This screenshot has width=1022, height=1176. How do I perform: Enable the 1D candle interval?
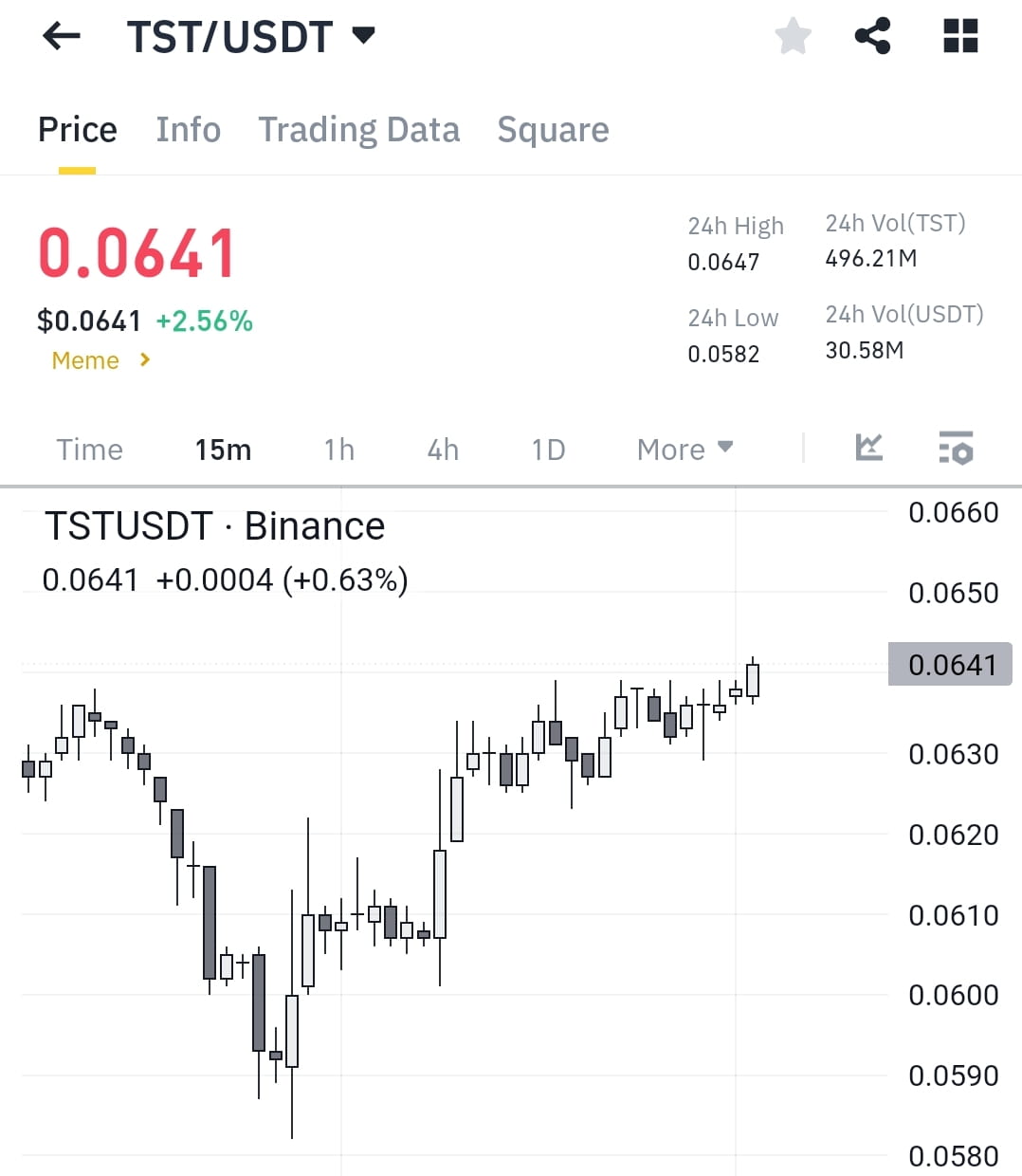pos(547,449)
